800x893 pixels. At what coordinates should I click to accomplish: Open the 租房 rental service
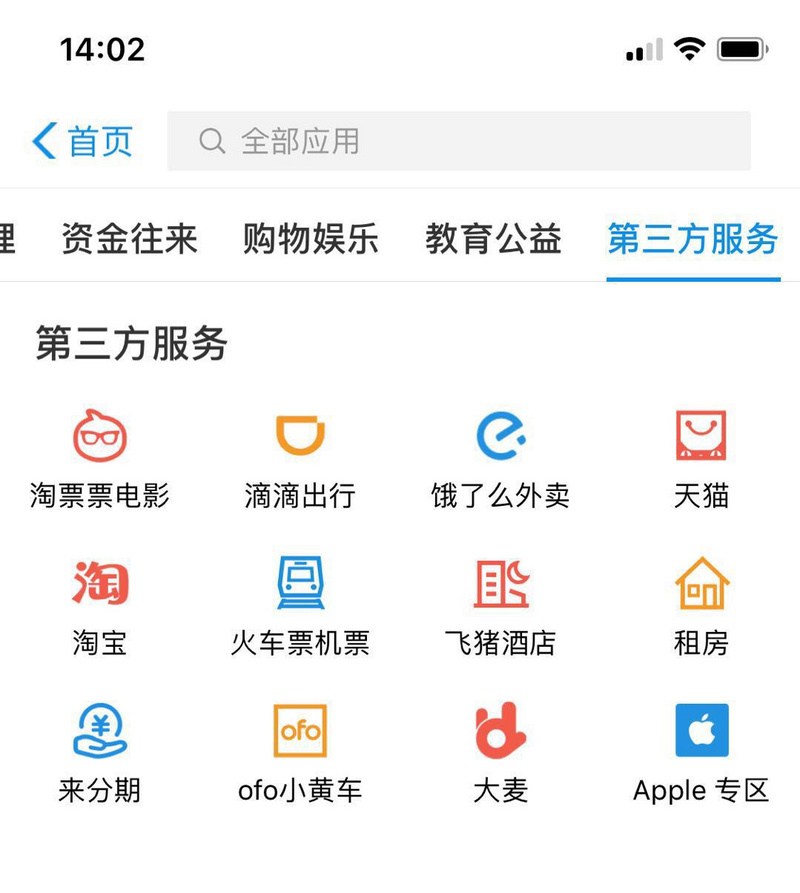(x=701, y=605)
